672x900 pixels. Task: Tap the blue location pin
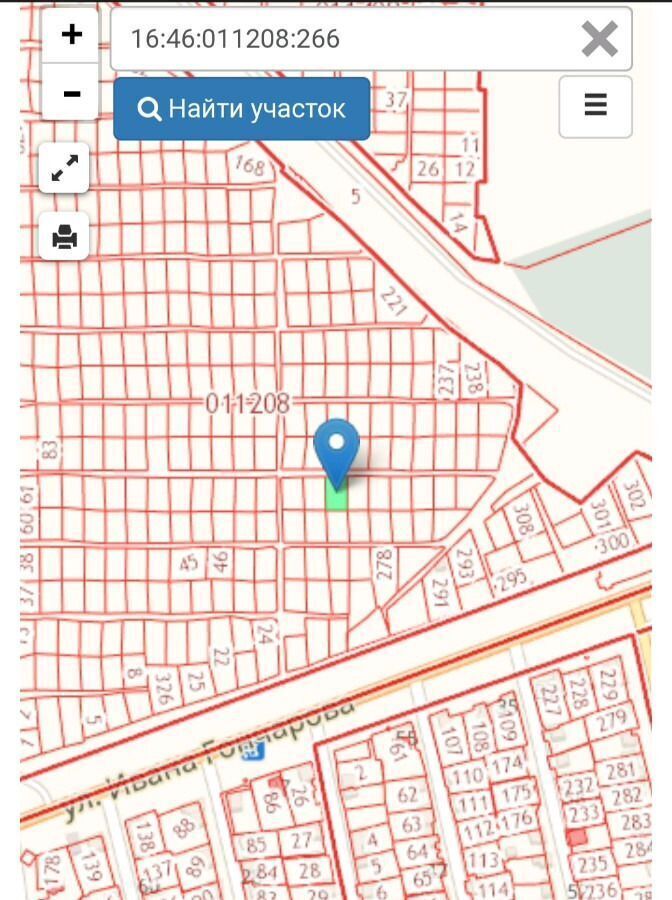(x=336, y=448)
